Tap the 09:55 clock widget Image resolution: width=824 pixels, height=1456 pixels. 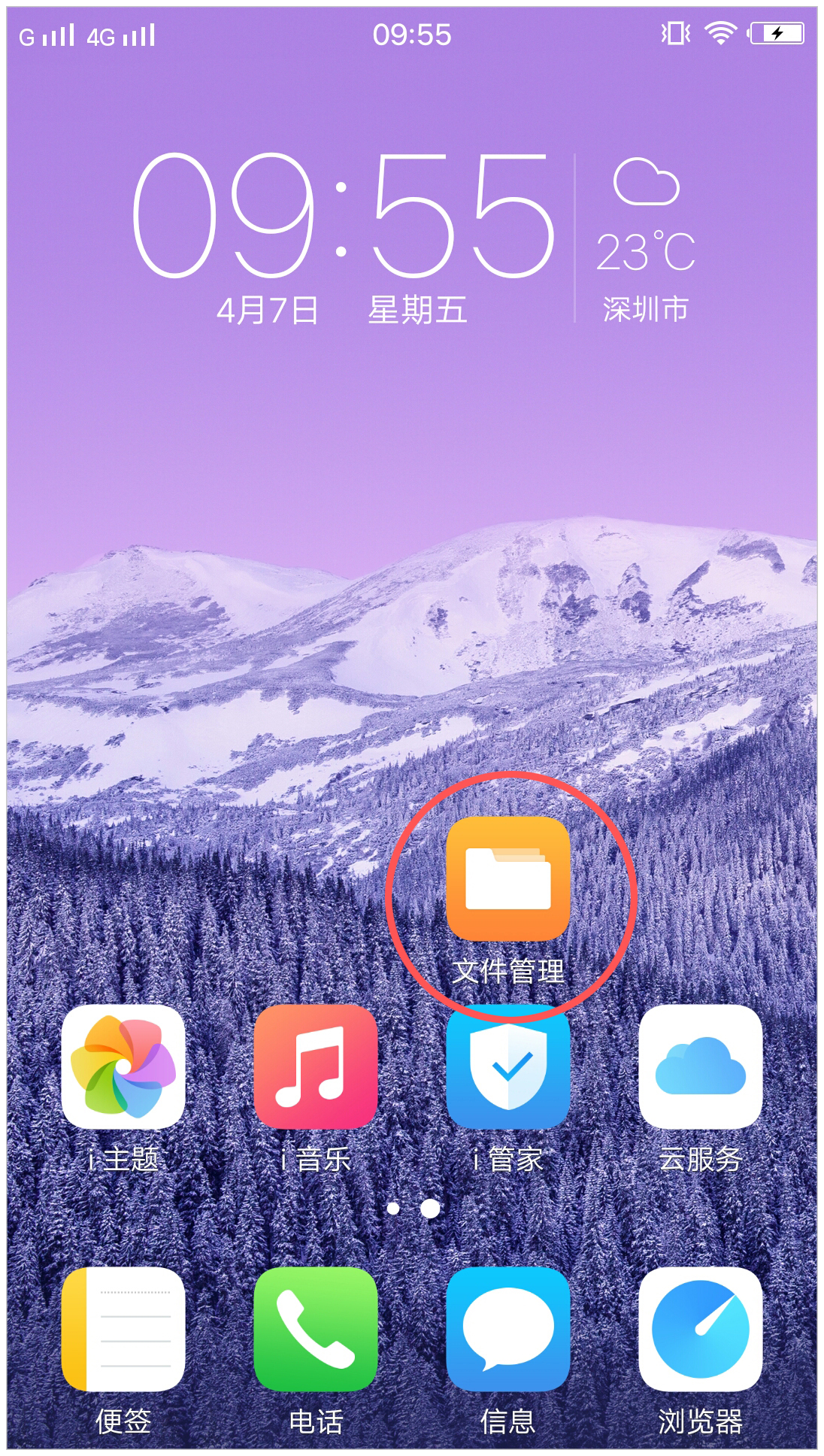coord(343,217)
